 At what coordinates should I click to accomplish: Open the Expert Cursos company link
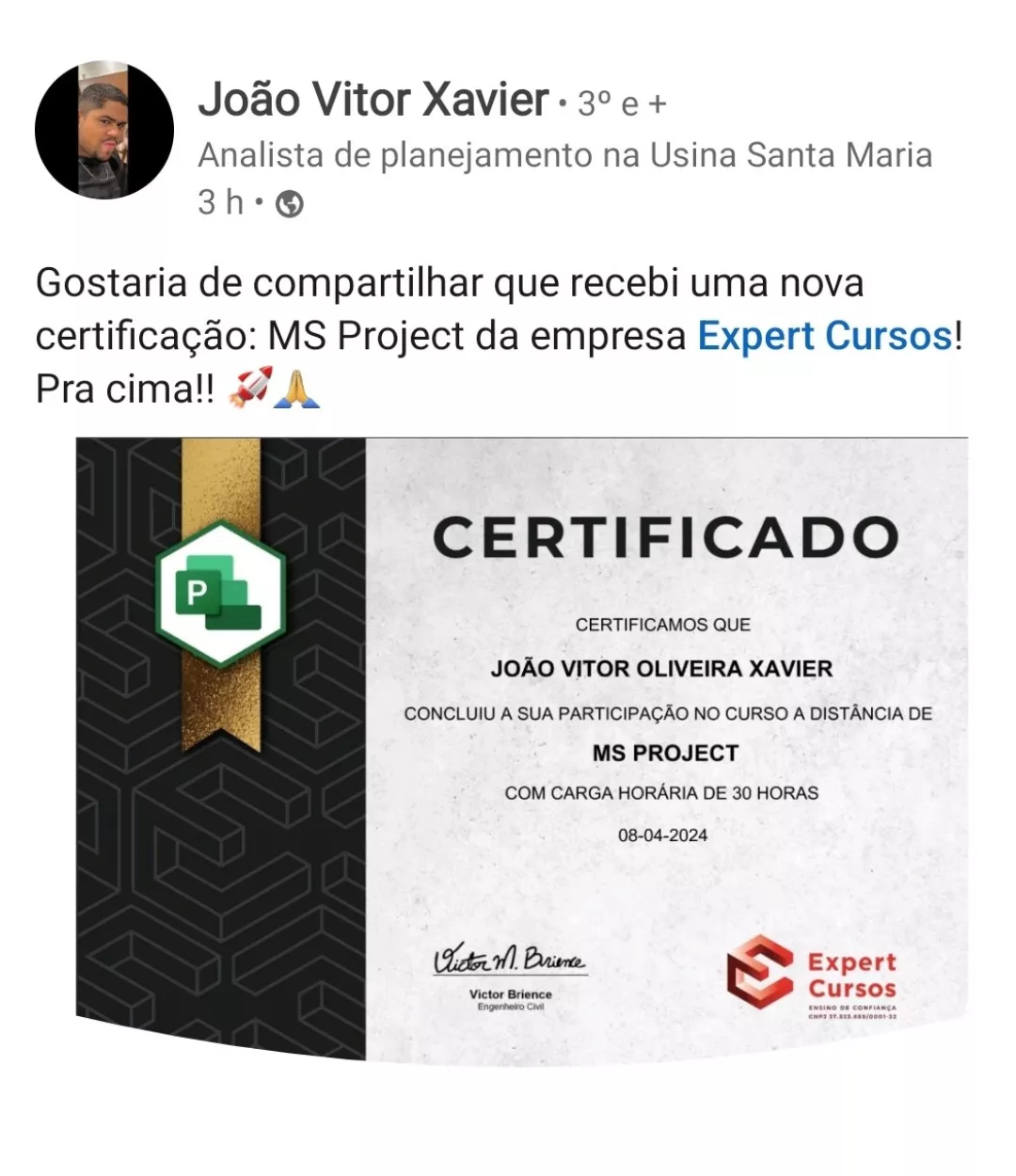coord(824,336)
